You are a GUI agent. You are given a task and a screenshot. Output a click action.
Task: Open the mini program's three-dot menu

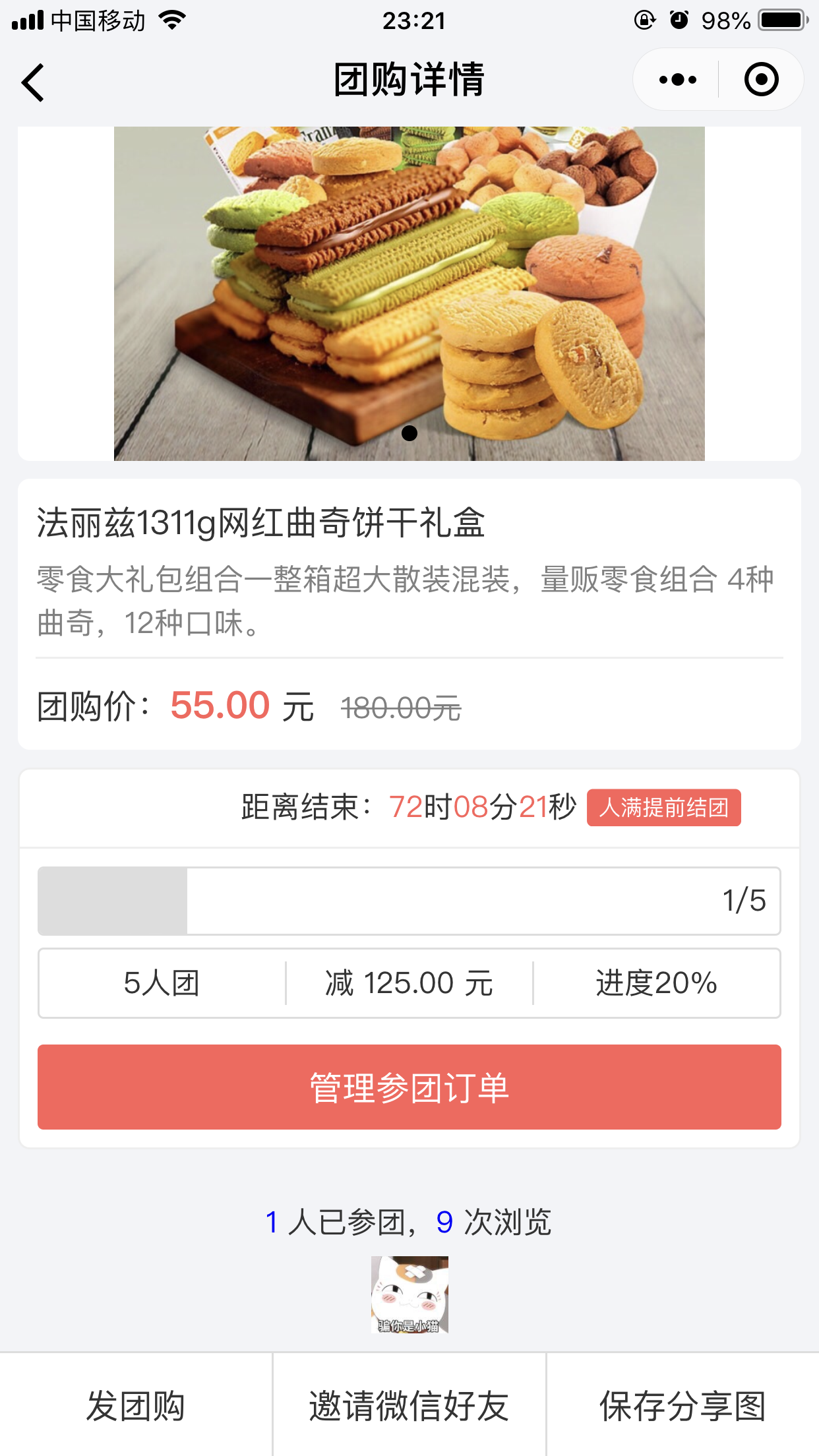(x=677, y=80)
